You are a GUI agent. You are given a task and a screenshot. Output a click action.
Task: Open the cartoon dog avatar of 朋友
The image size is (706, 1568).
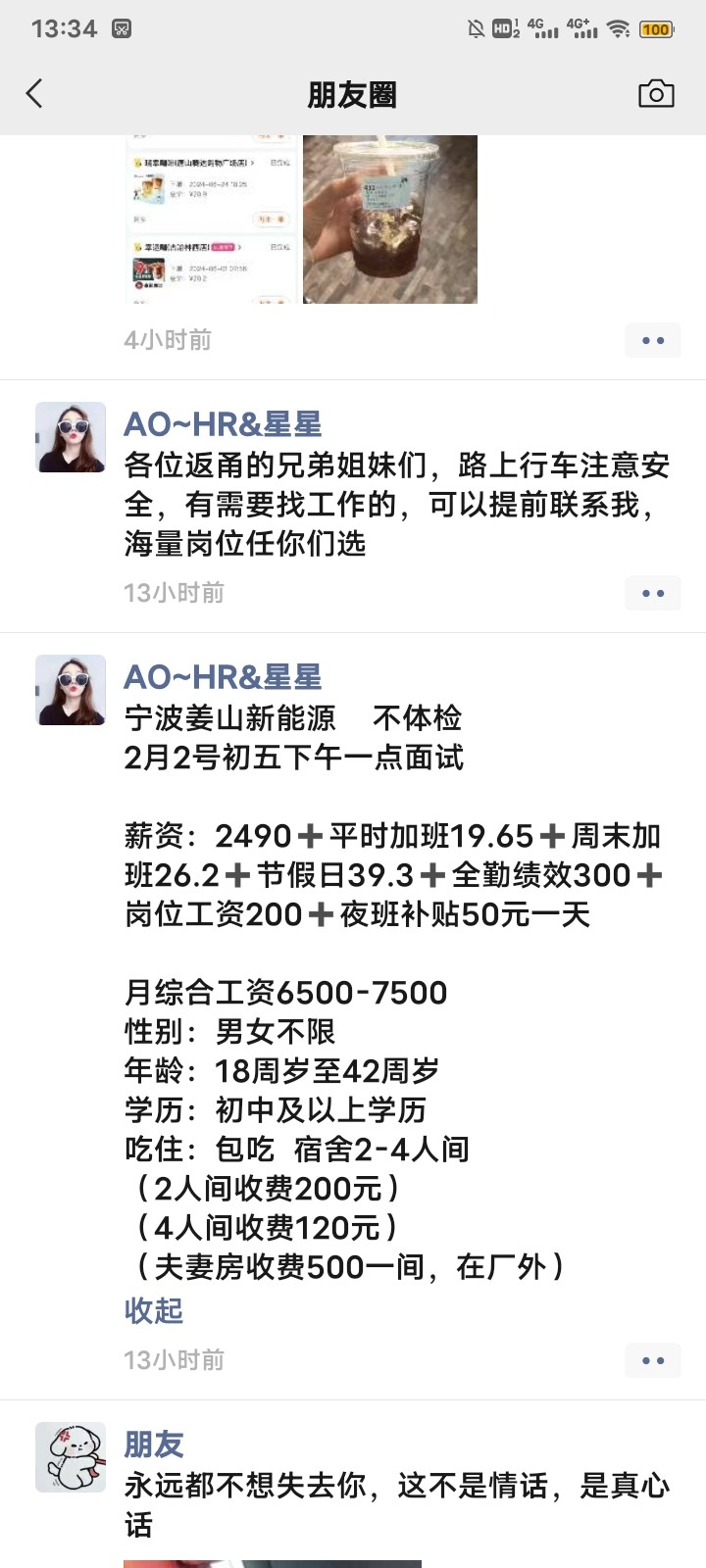71,1457
